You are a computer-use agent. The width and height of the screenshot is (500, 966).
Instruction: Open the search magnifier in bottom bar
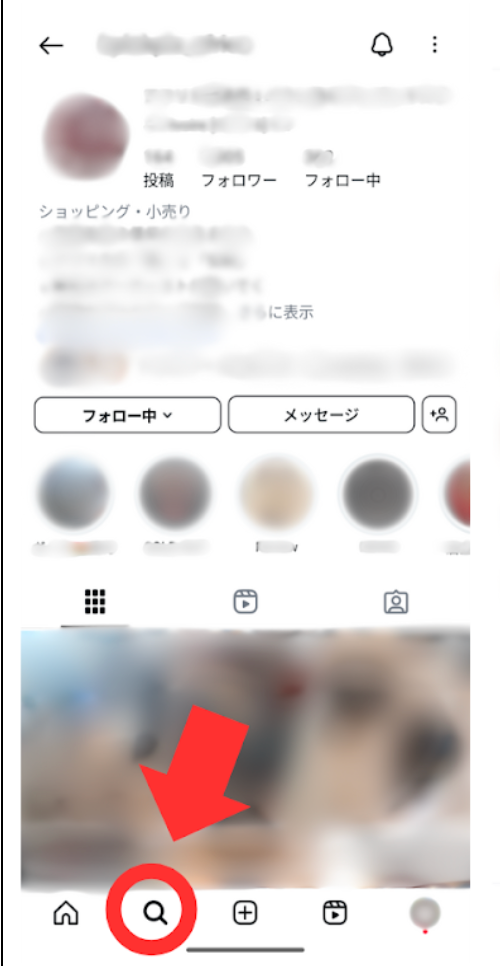click(155, 913)
